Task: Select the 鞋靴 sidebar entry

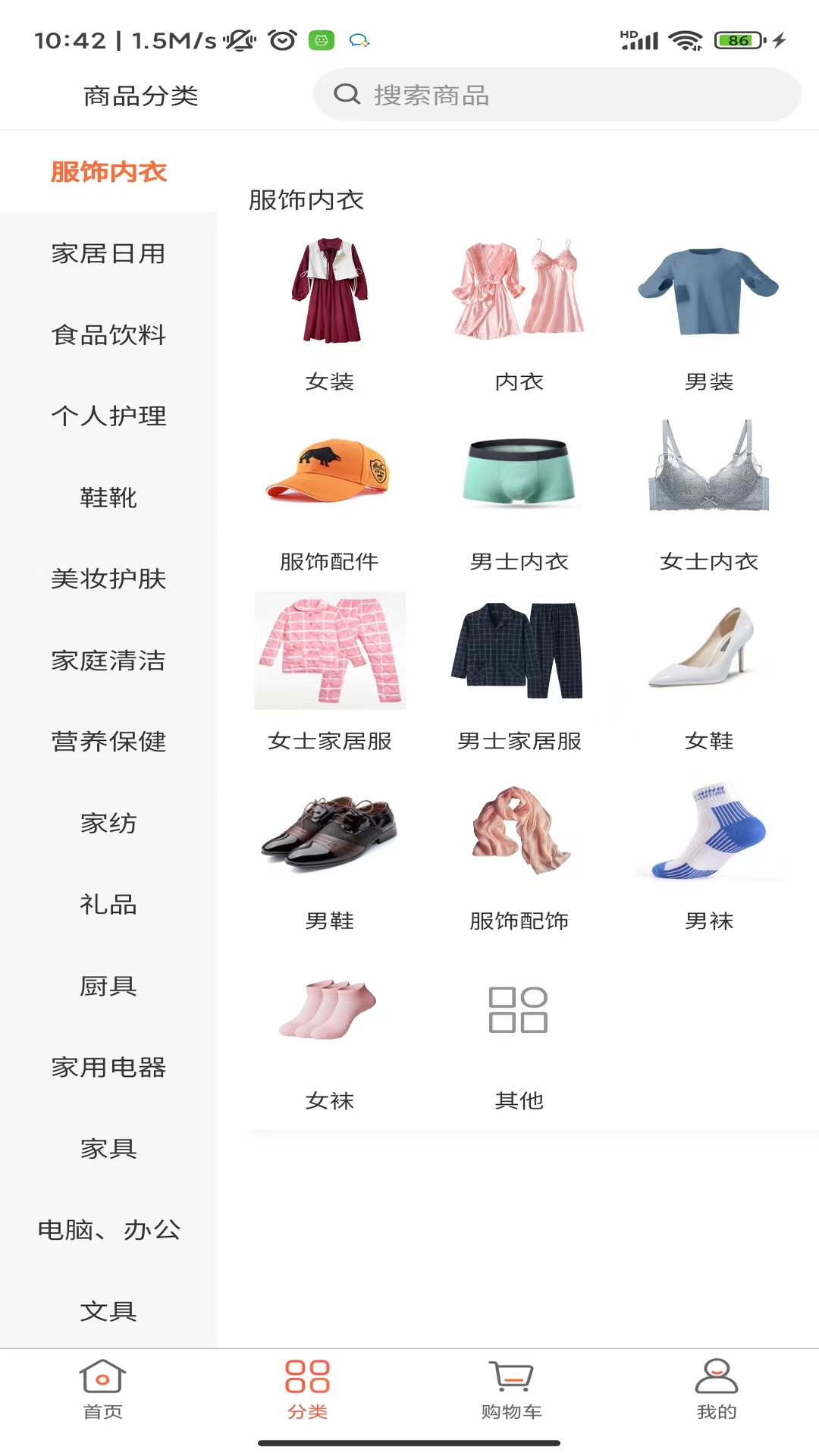Action: pos(108,497)
